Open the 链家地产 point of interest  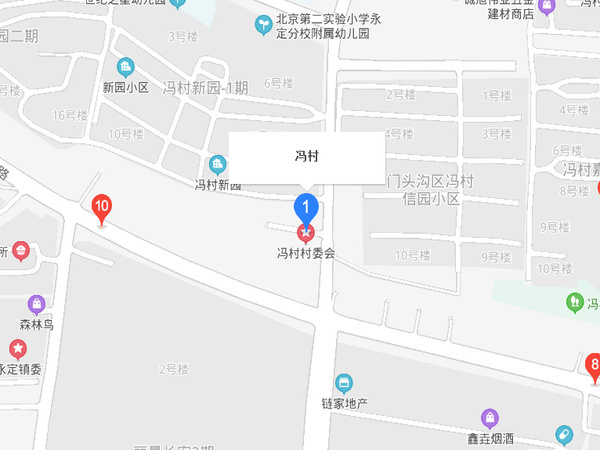click(344, 383)
